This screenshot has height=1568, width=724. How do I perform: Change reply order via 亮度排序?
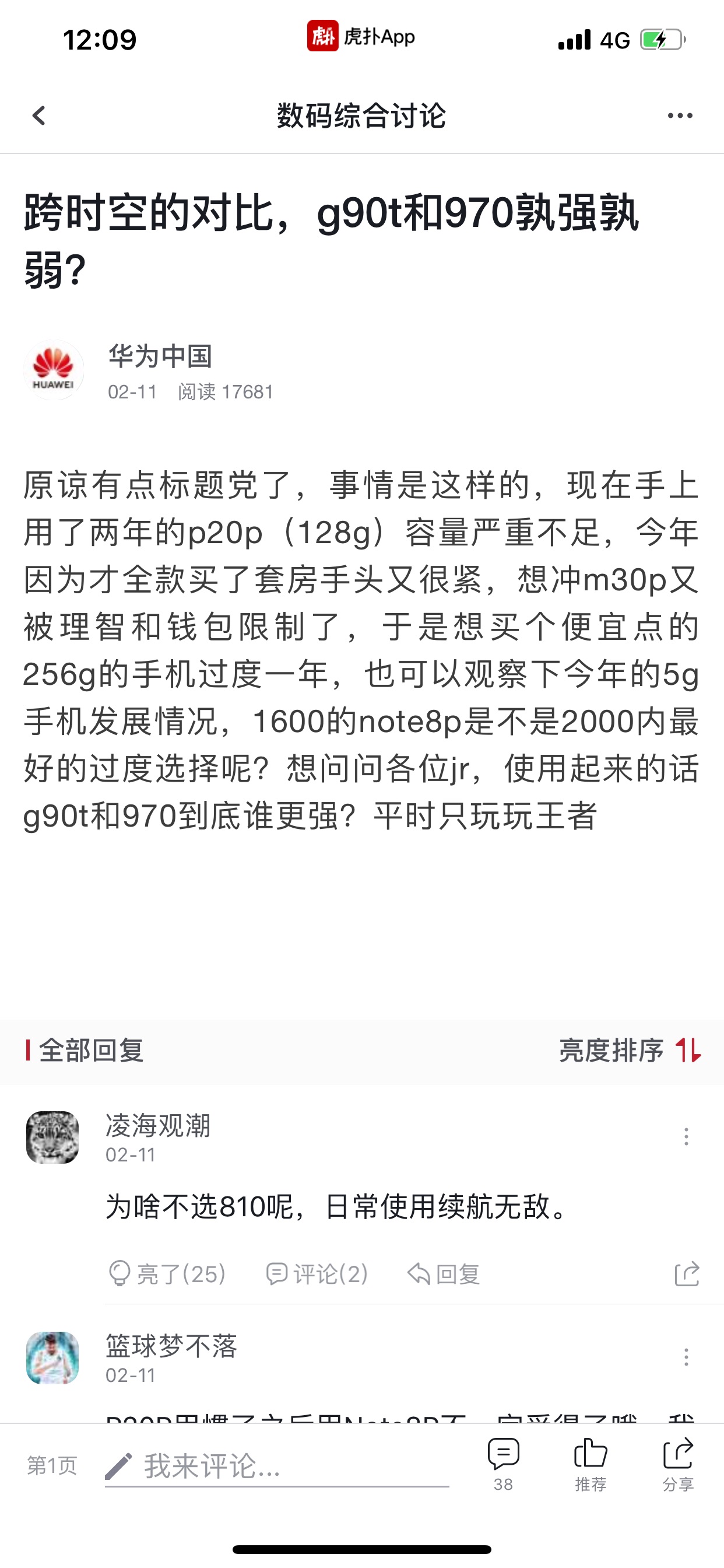click(630, 1051)
